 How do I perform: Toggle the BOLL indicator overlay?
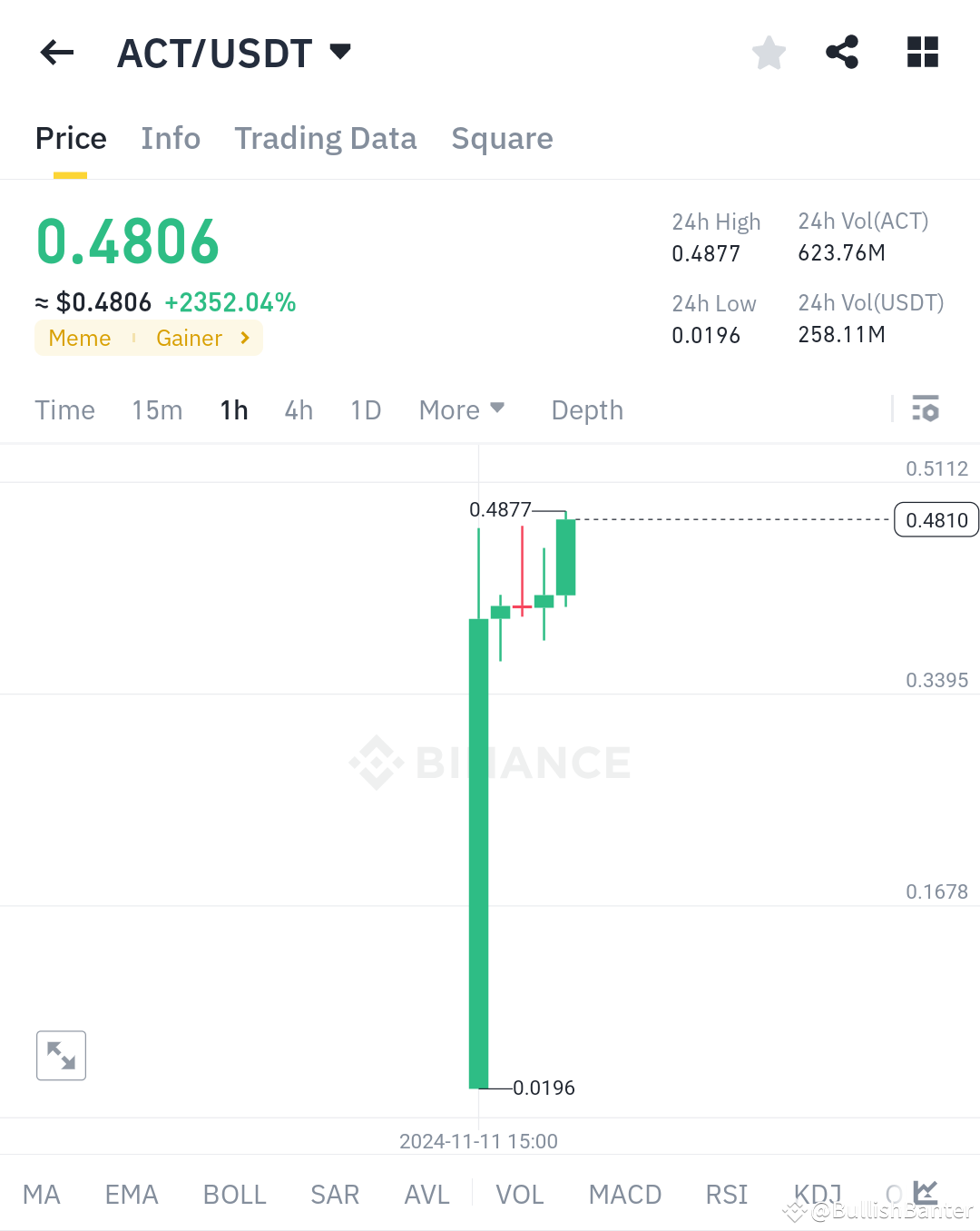click(x=234, y=1195)
